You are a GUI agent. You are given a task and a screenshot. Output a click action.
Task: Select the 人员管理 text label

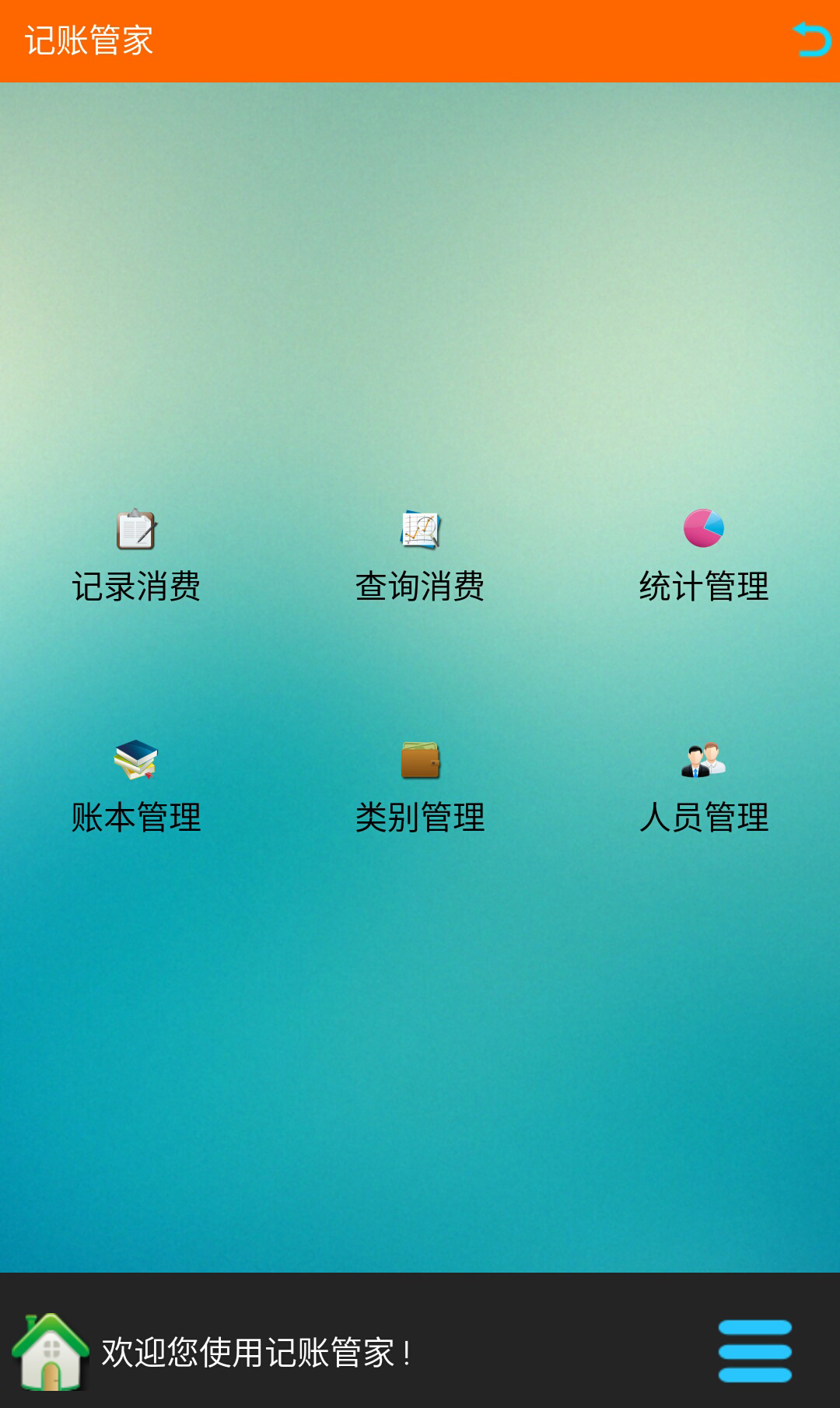click(x=705, y=815)
